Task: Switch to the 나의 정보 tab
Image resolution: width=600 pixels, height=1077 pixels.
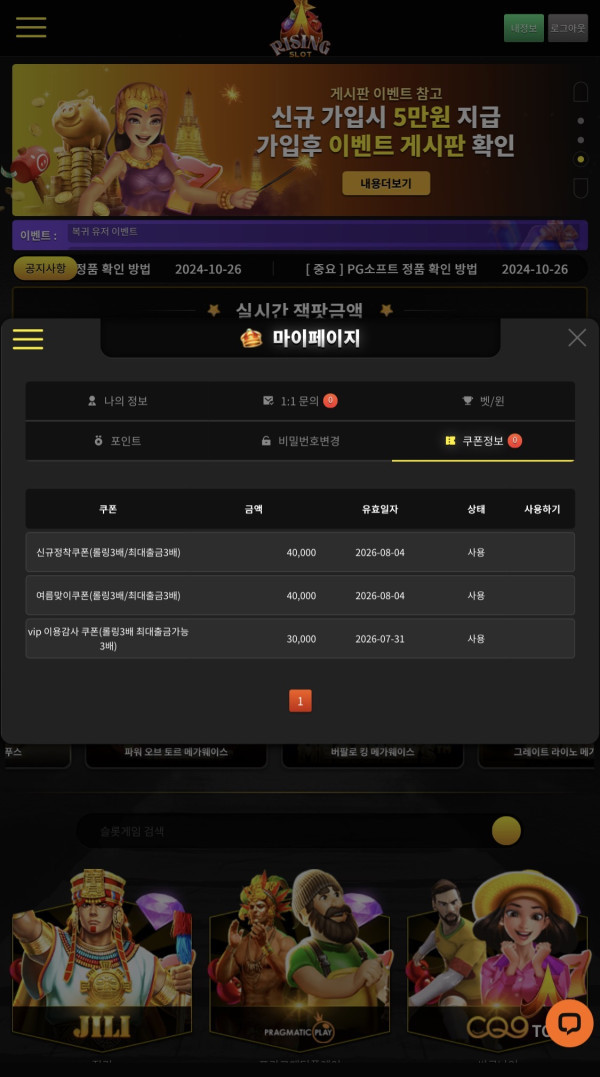Action: [x=117, y=400]
